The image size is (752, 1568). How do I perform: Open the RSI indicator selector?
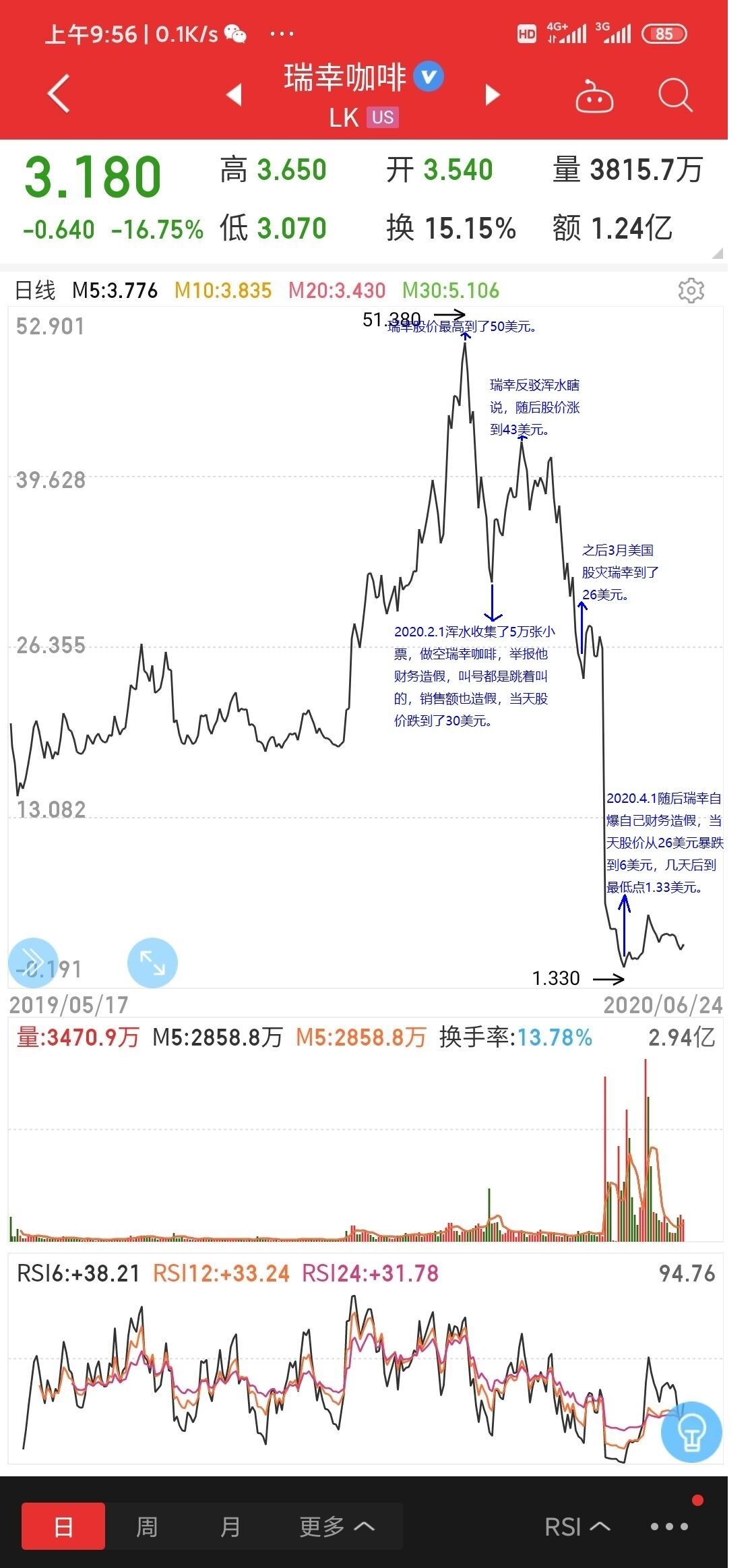click(577, 1527)
